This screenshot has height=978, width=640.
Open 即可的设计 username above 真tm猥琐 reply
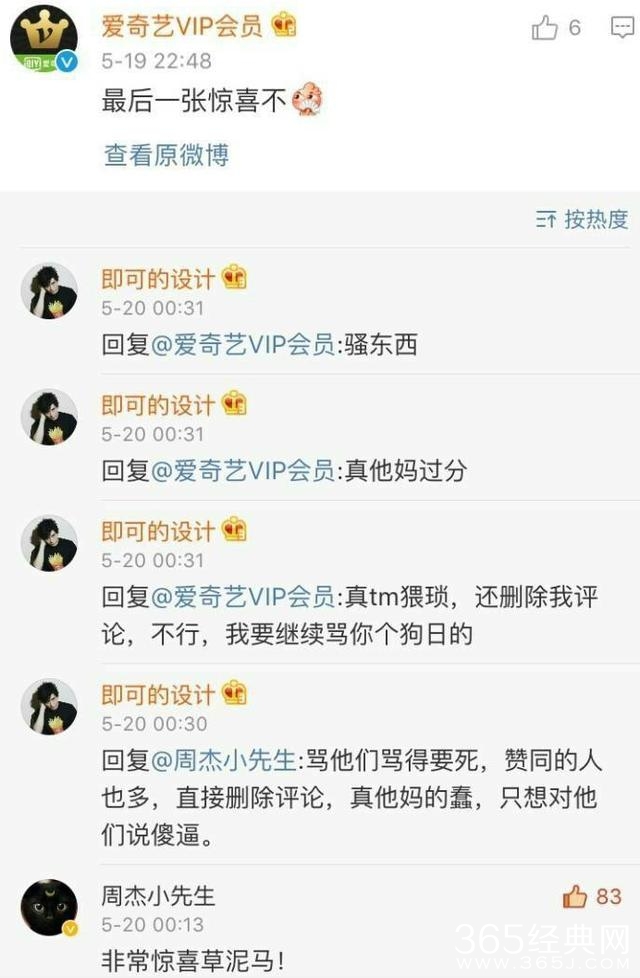coord(158,530)
